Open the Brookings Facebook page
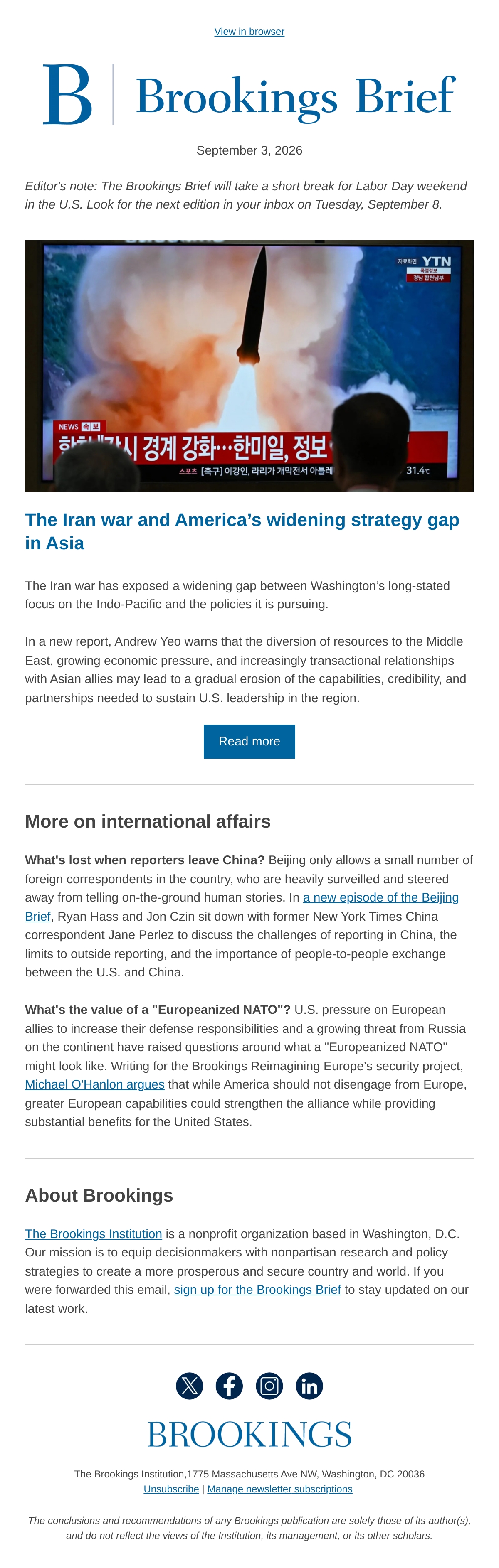499x1568 pixels. (229, 1386)
